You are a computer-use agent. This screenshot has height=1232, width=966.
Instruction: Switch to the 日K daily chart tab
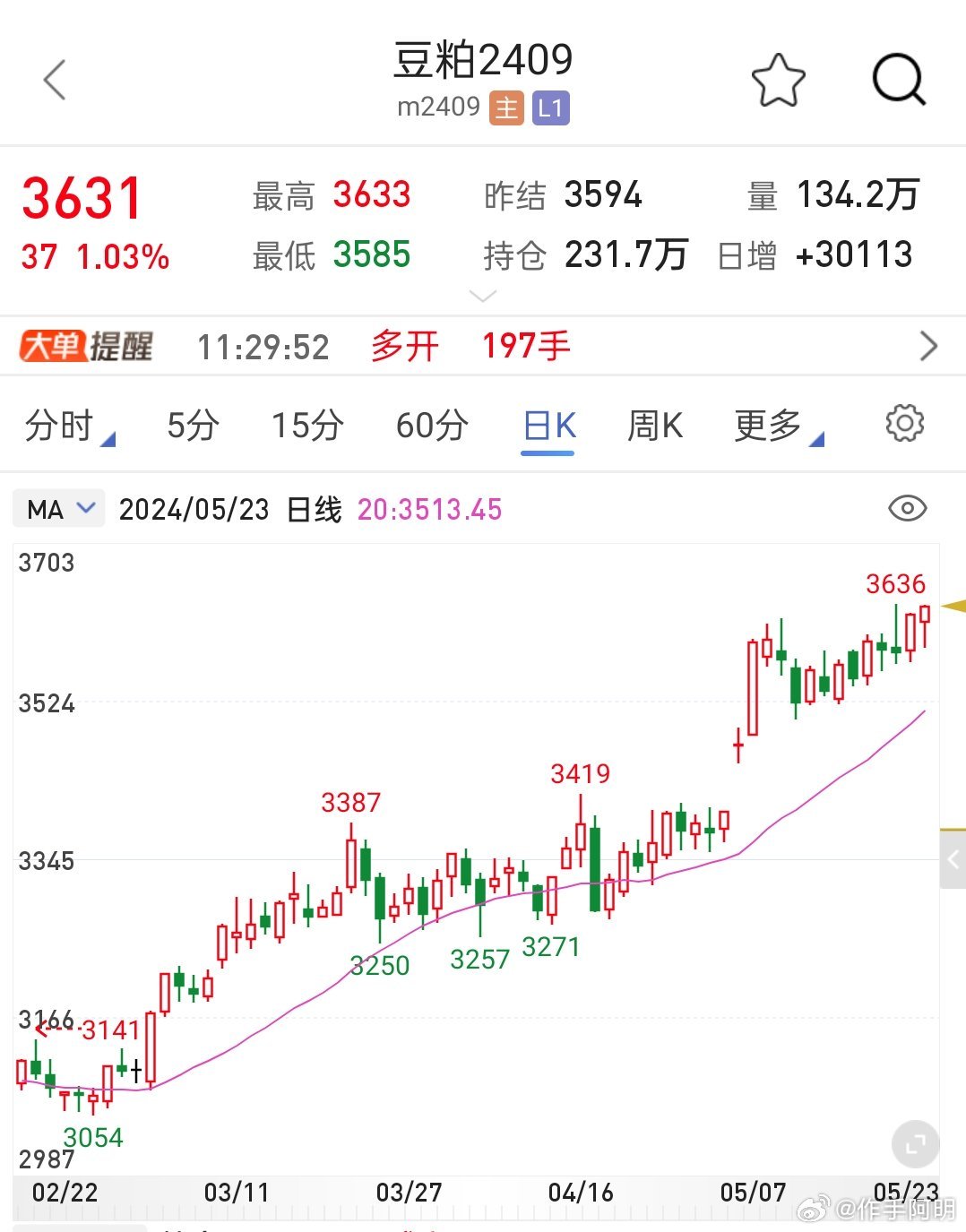(x=548, y=425)
